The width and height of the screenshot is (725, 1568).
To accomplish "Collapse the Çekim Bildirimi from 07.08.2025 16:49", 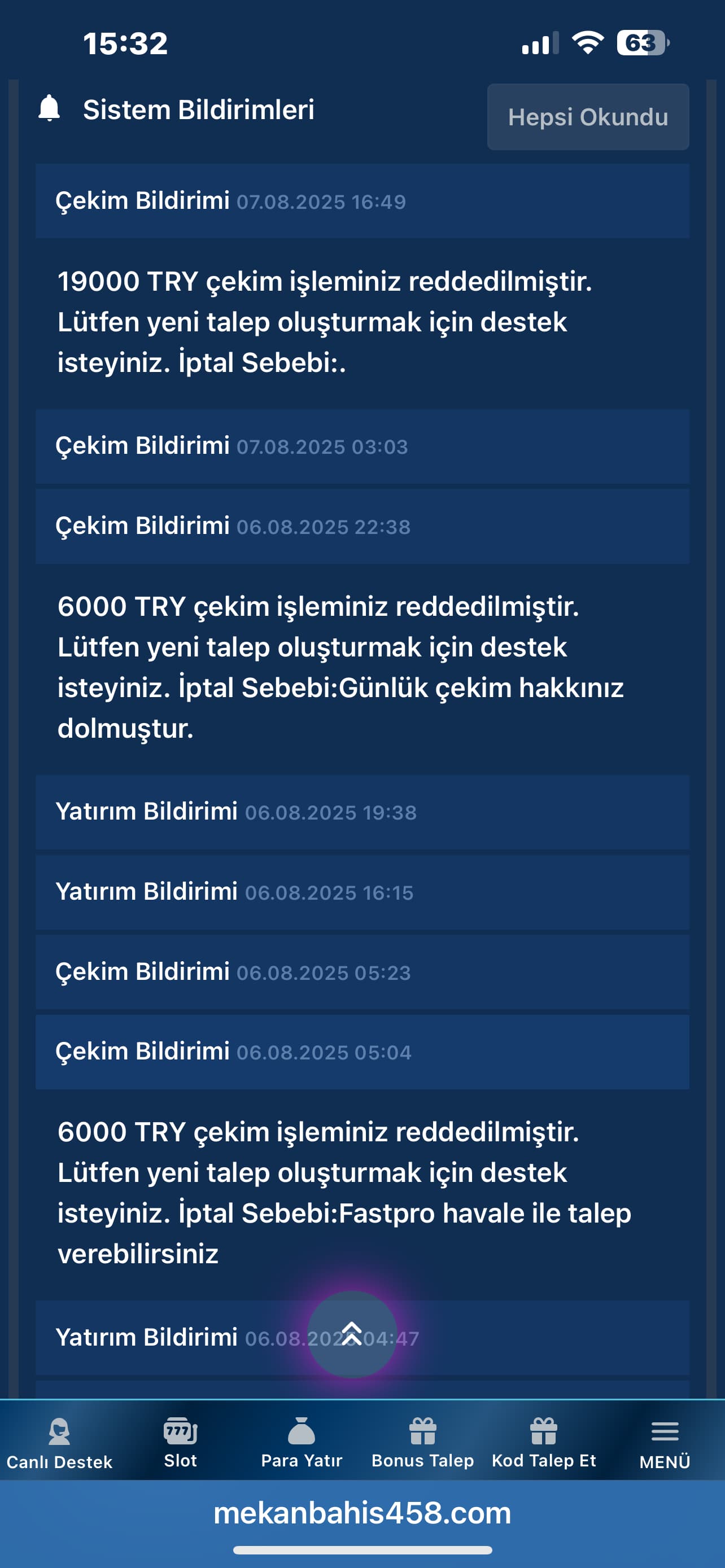I will 362,201.
